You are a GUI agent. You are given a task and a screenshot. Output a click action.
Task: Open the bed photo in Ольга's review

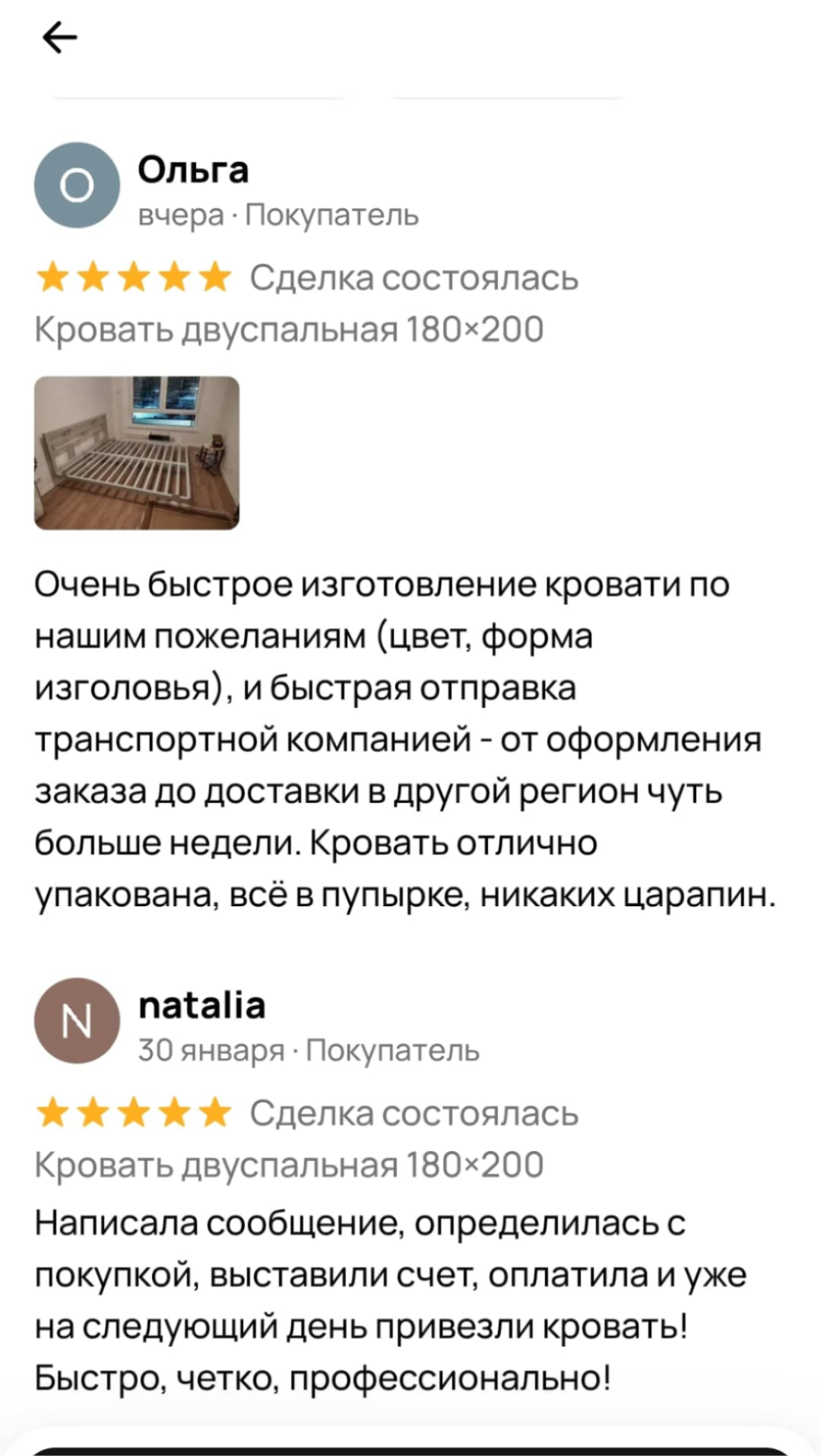click(137, 452)
